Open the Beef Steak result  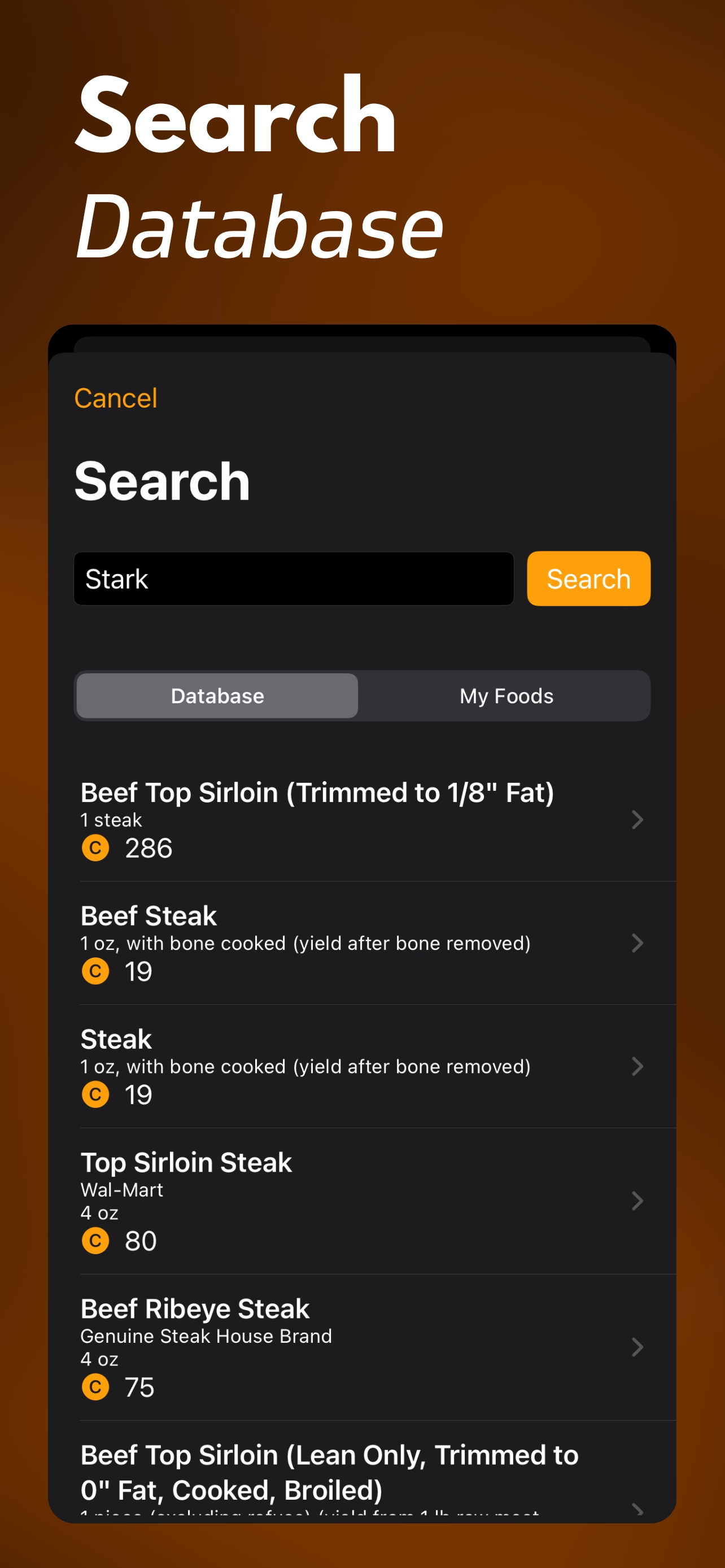point(362,943)
